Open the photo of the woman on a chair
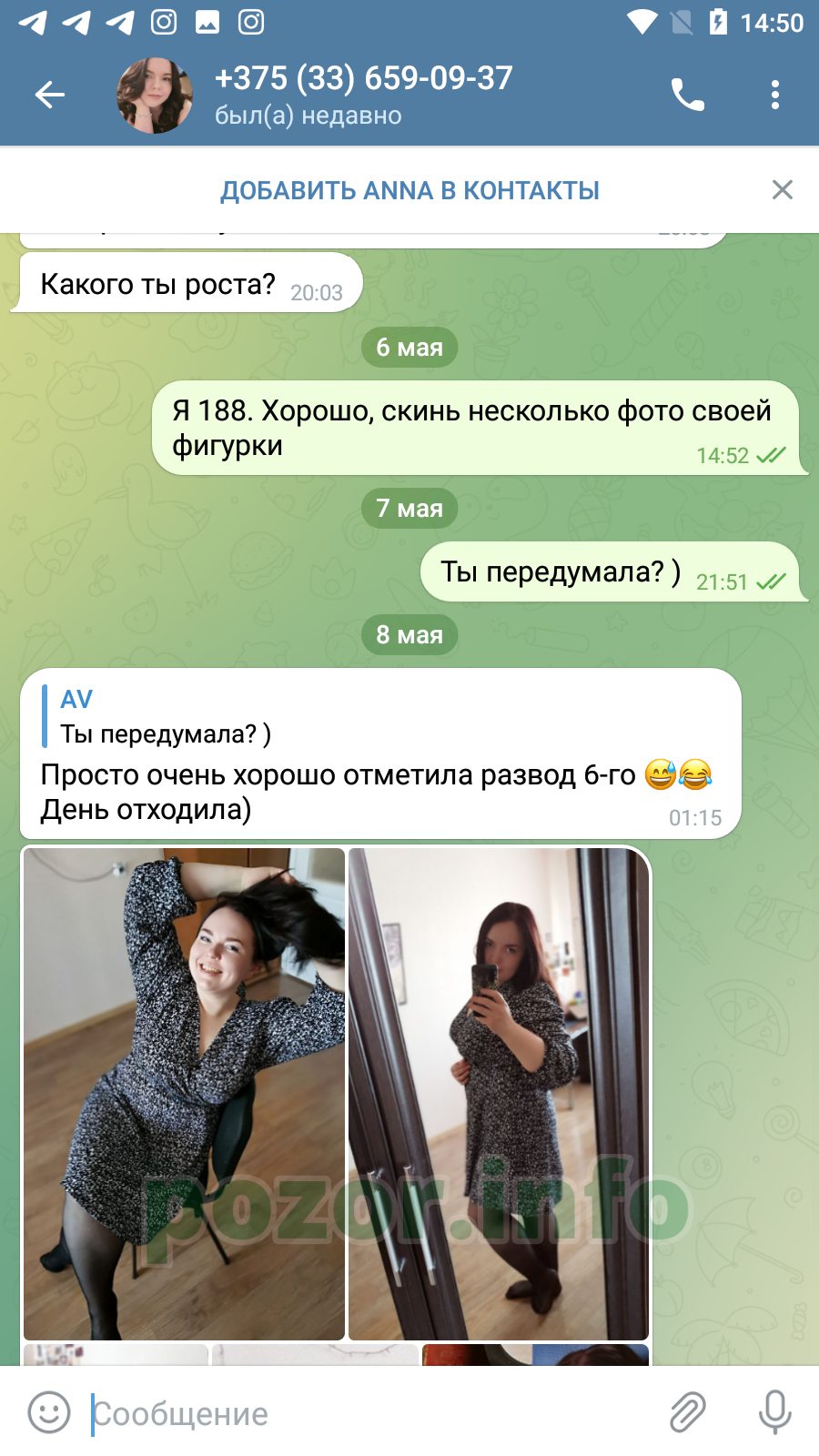 pos(184,1094)
